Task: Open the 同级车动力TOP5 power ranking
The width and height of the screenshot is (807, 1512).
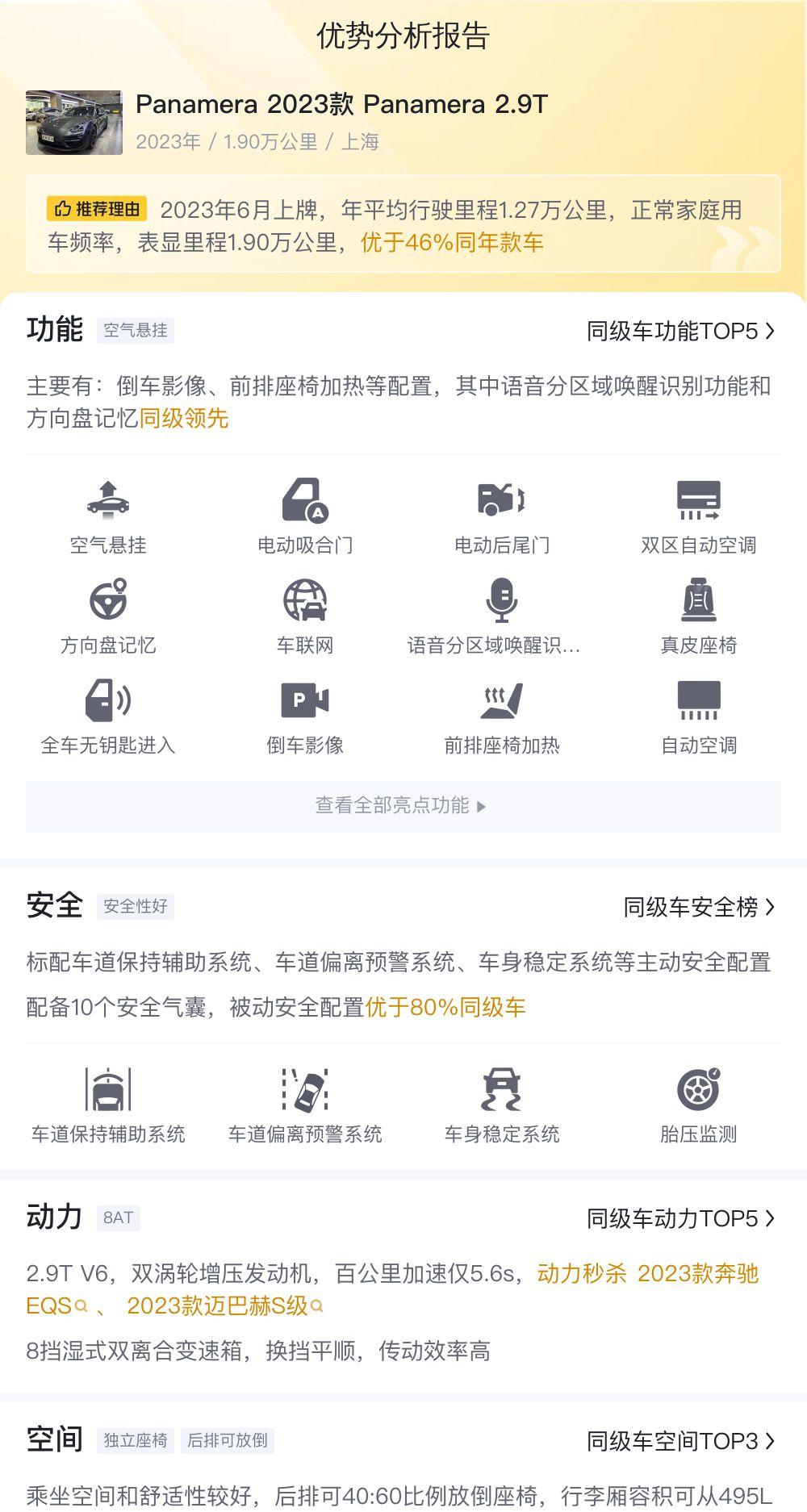Action: (x=680, y=1218)
